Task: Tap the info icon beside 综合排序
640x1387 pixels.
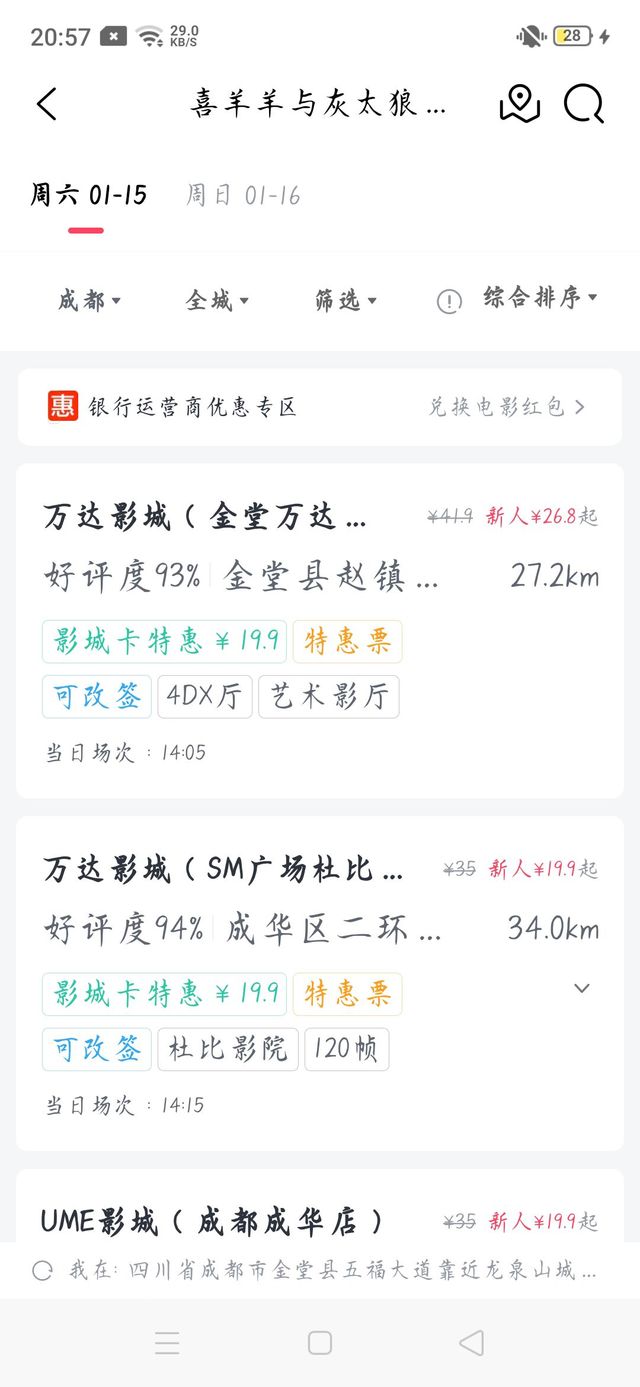Action: [x=450, y=300]
